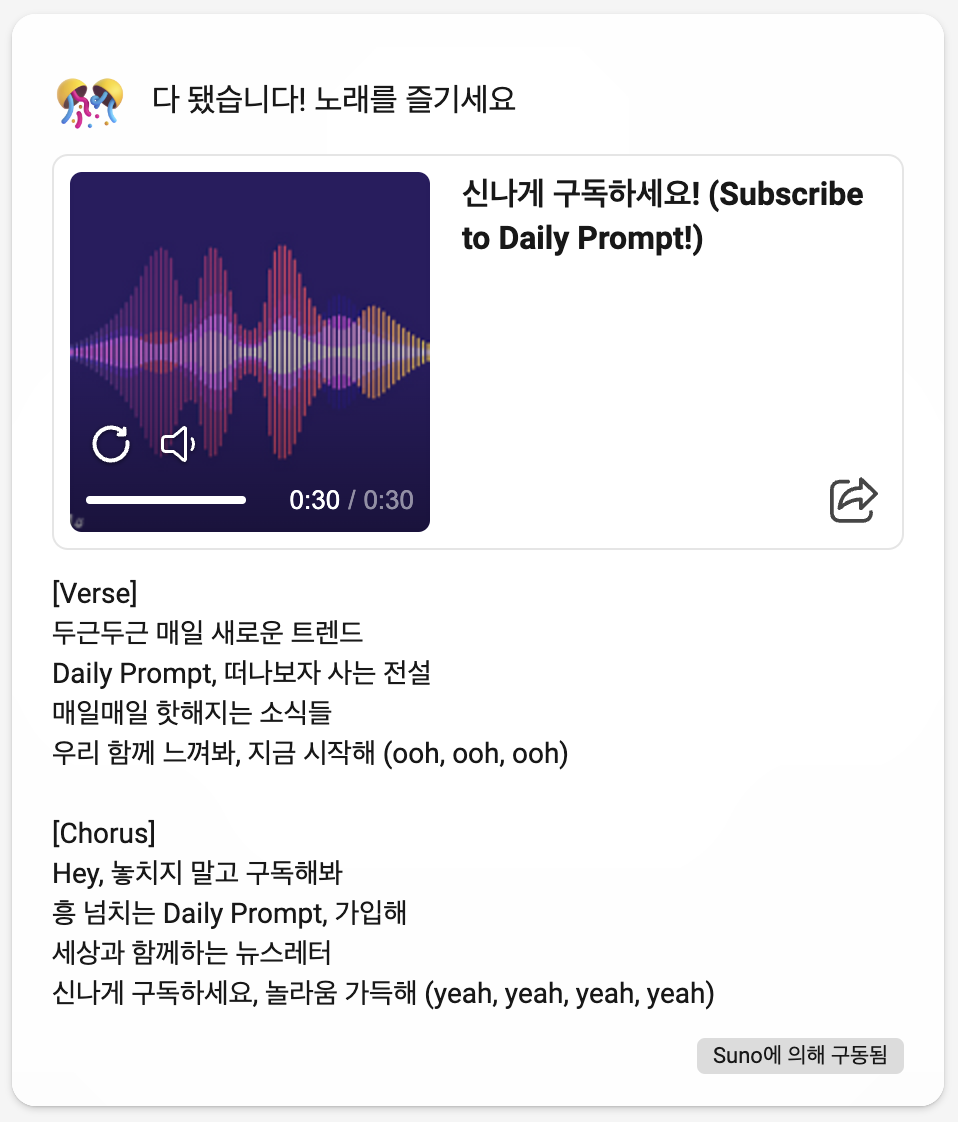Image resolution: width=958 pixels, height=1122 pixels.
Task: Seek using the white progress bar
Action: tap(166, 499)
